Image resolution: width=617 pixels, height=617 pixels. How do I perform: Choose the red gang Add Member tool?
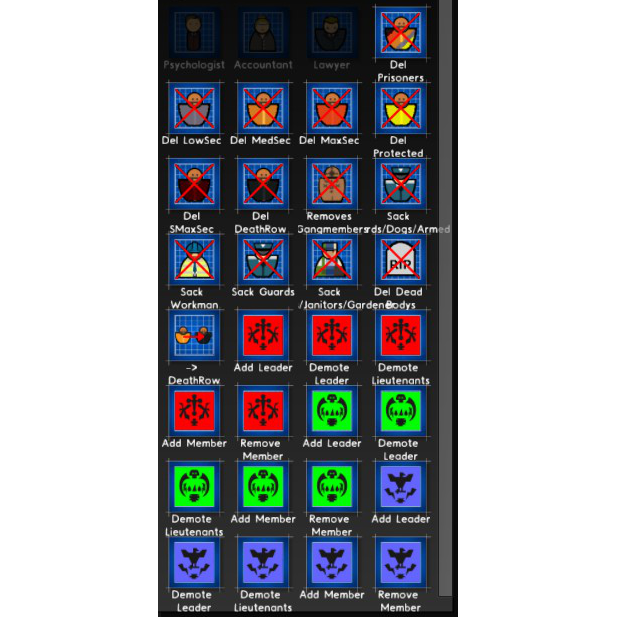(x=192, y=411)
